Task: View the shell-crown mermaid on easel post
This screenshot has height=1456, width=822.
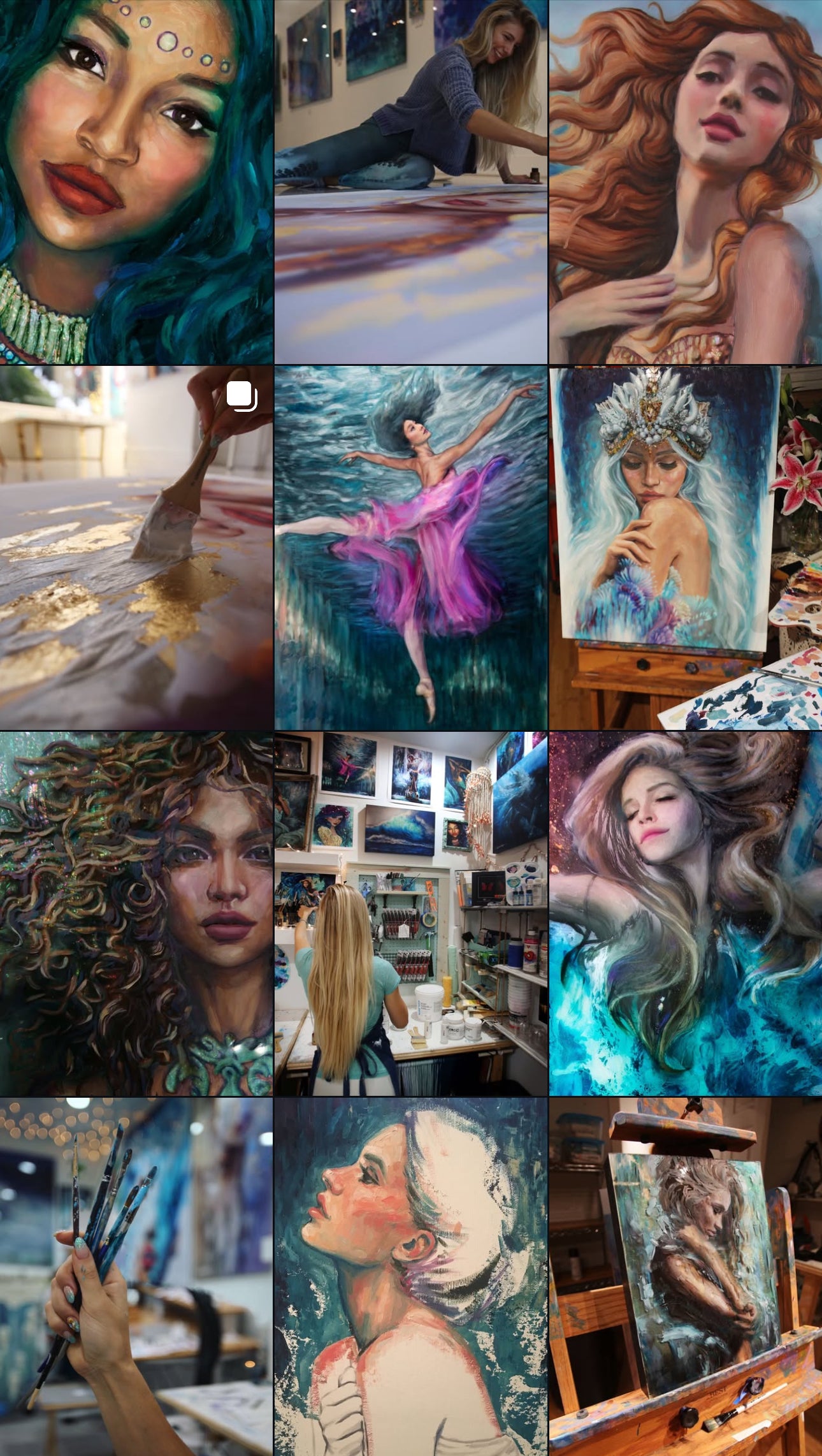Action: tap(686, 548)
